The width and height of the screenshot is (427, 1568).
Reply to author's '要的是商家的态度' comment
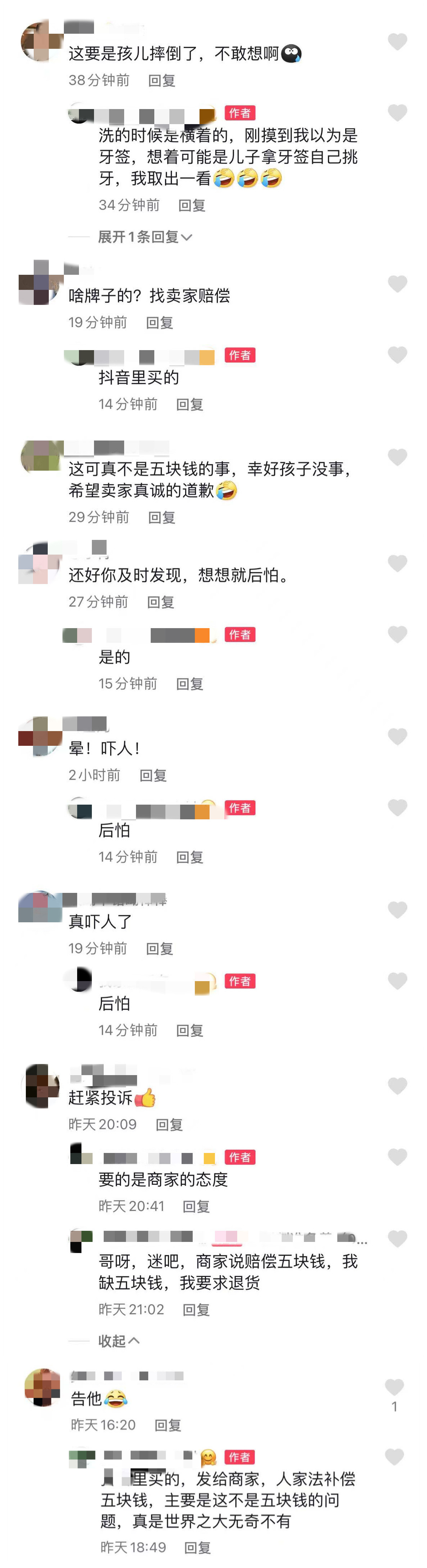coord(196,1206)
